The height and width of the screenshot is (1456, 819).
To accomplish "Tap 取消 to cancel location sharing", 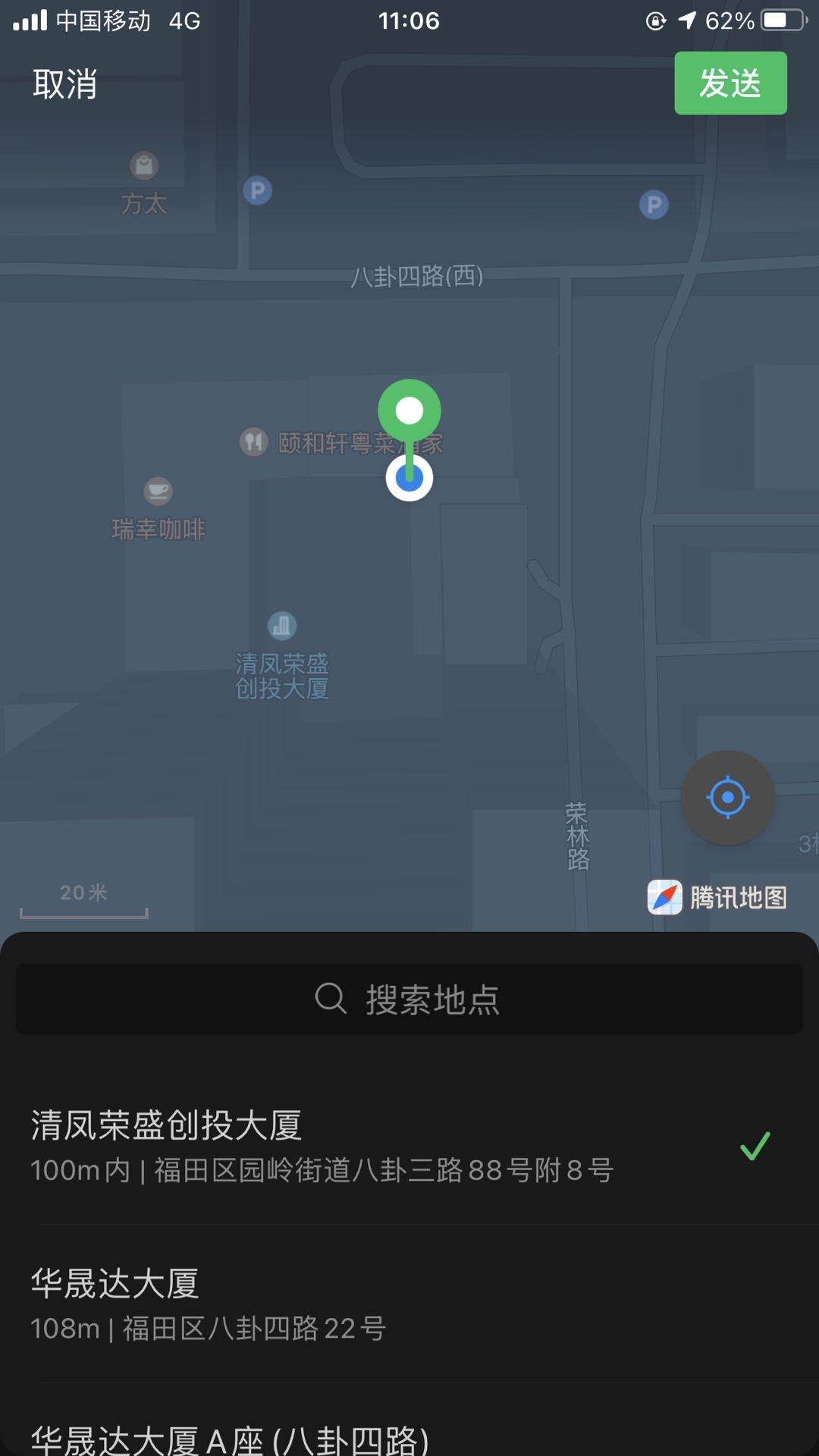I will pyautogui.click(x=65, y=83).
